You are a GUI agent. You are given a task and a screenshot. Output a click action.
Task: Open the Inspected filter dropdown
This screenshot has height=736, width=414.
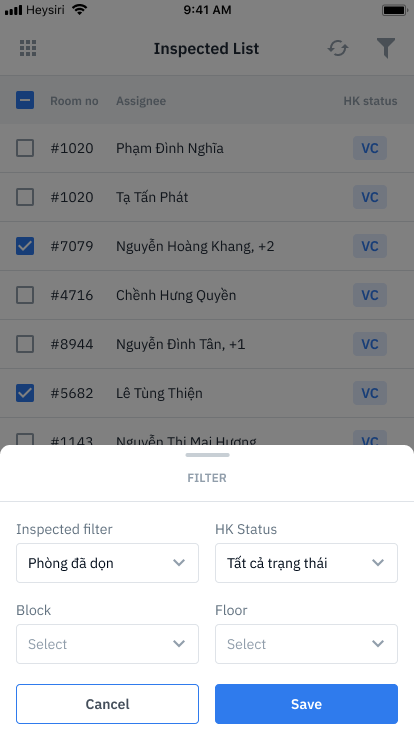(107, 563)
